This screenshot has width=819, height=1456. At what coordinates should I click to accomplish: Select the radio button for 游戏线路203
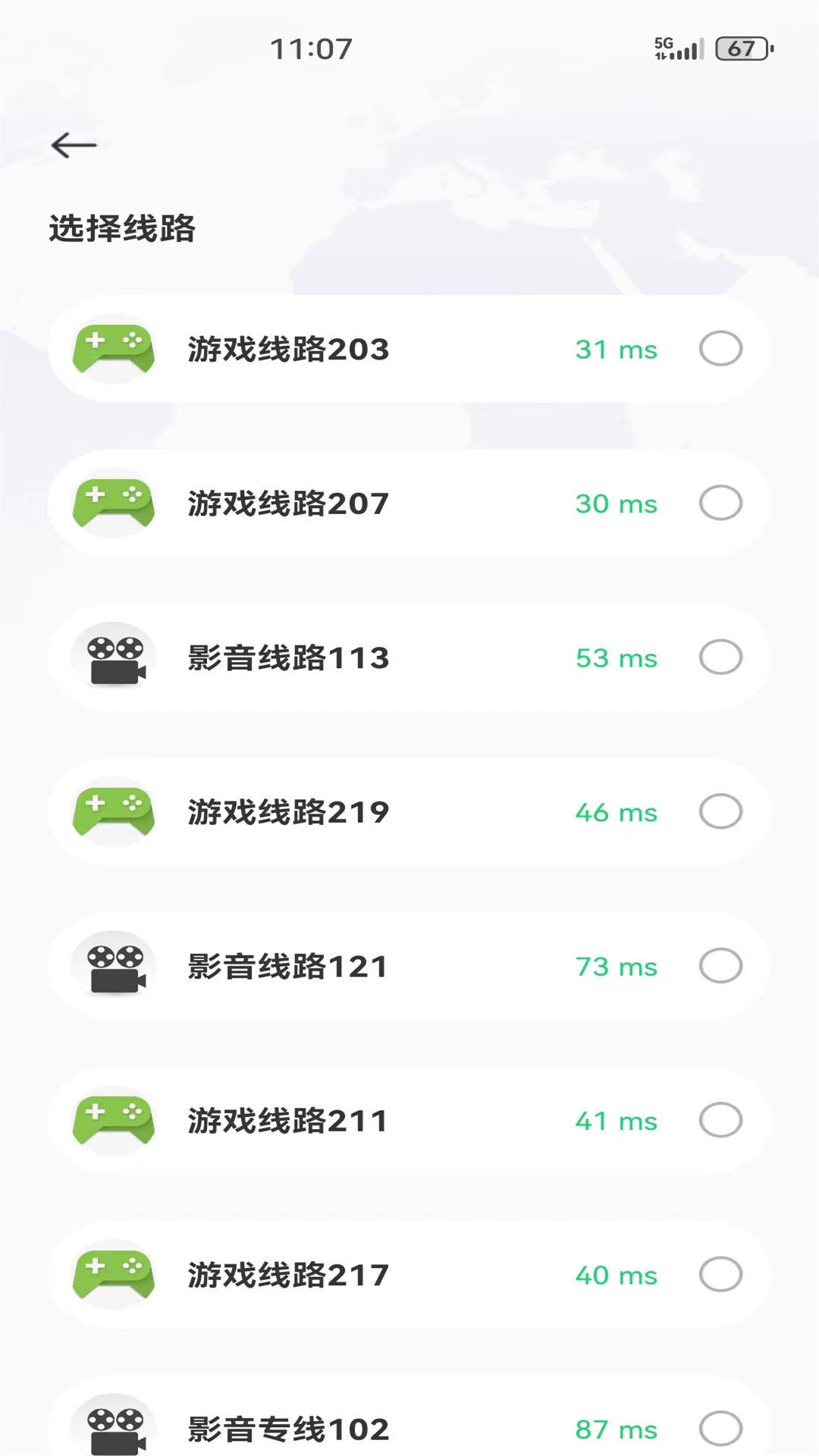(720, 349)
